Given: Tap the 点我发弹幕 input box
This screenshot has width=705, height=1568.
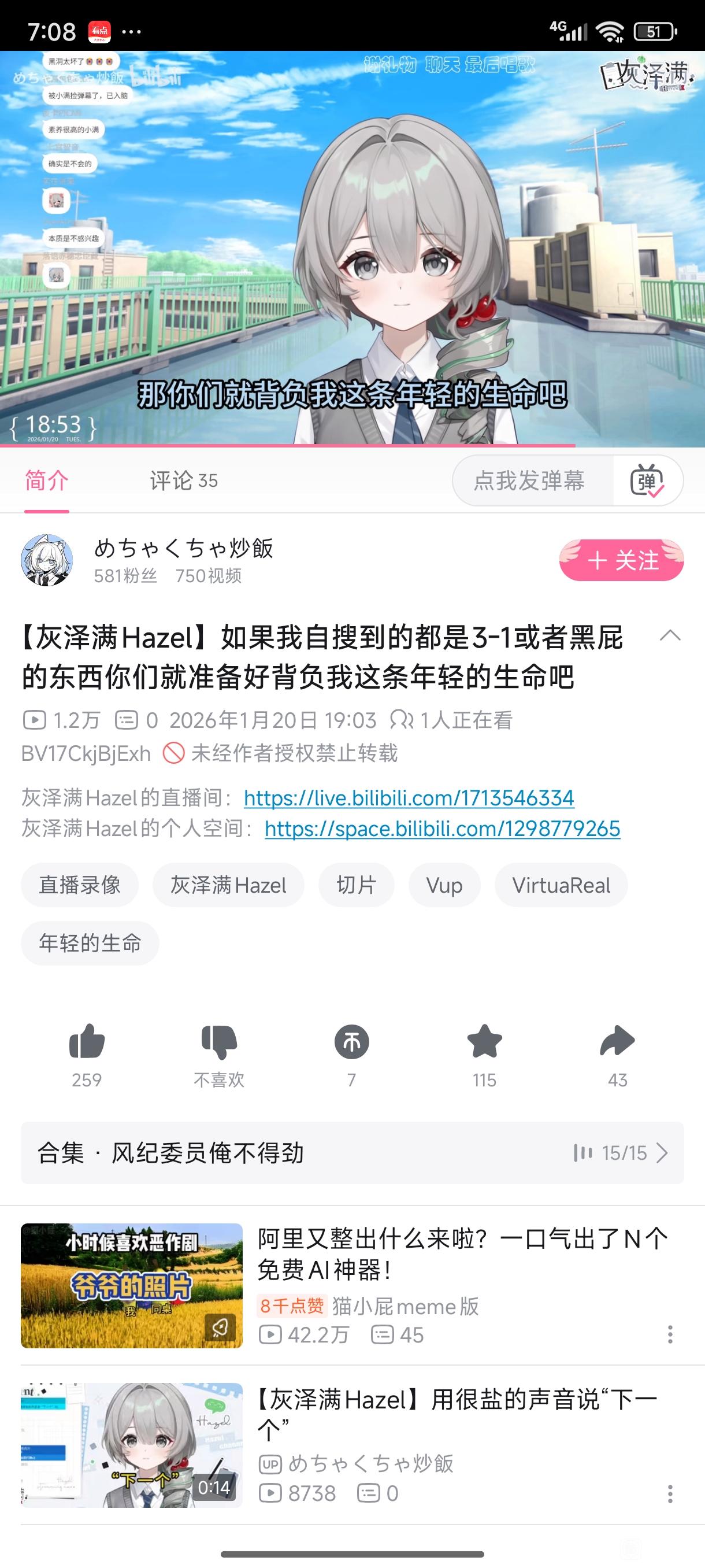Looking at the screenshot, I should pyautogui.click(x=530, y=481).
